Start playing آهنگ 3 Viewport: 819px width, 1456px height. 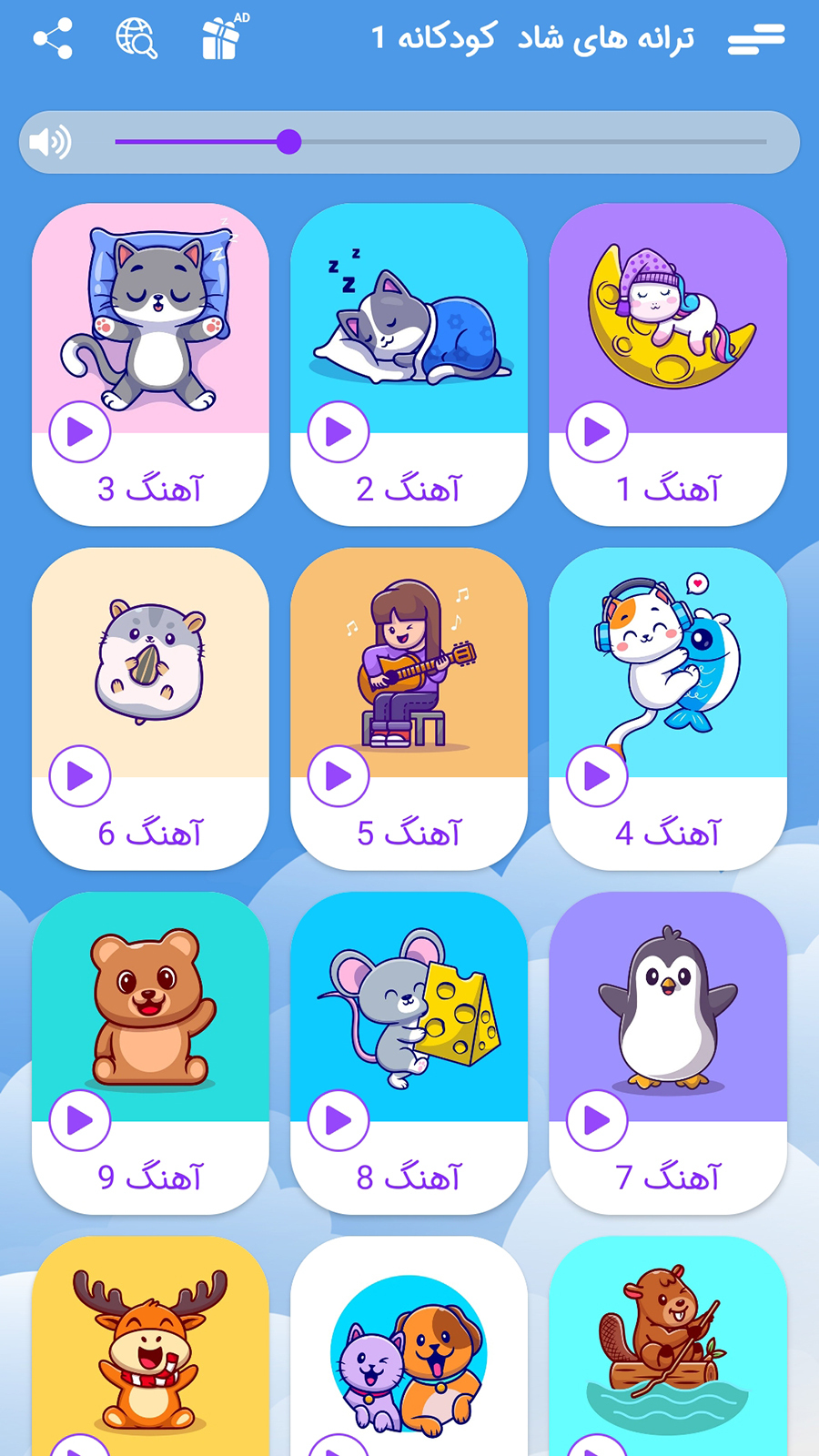coord(80,432)
